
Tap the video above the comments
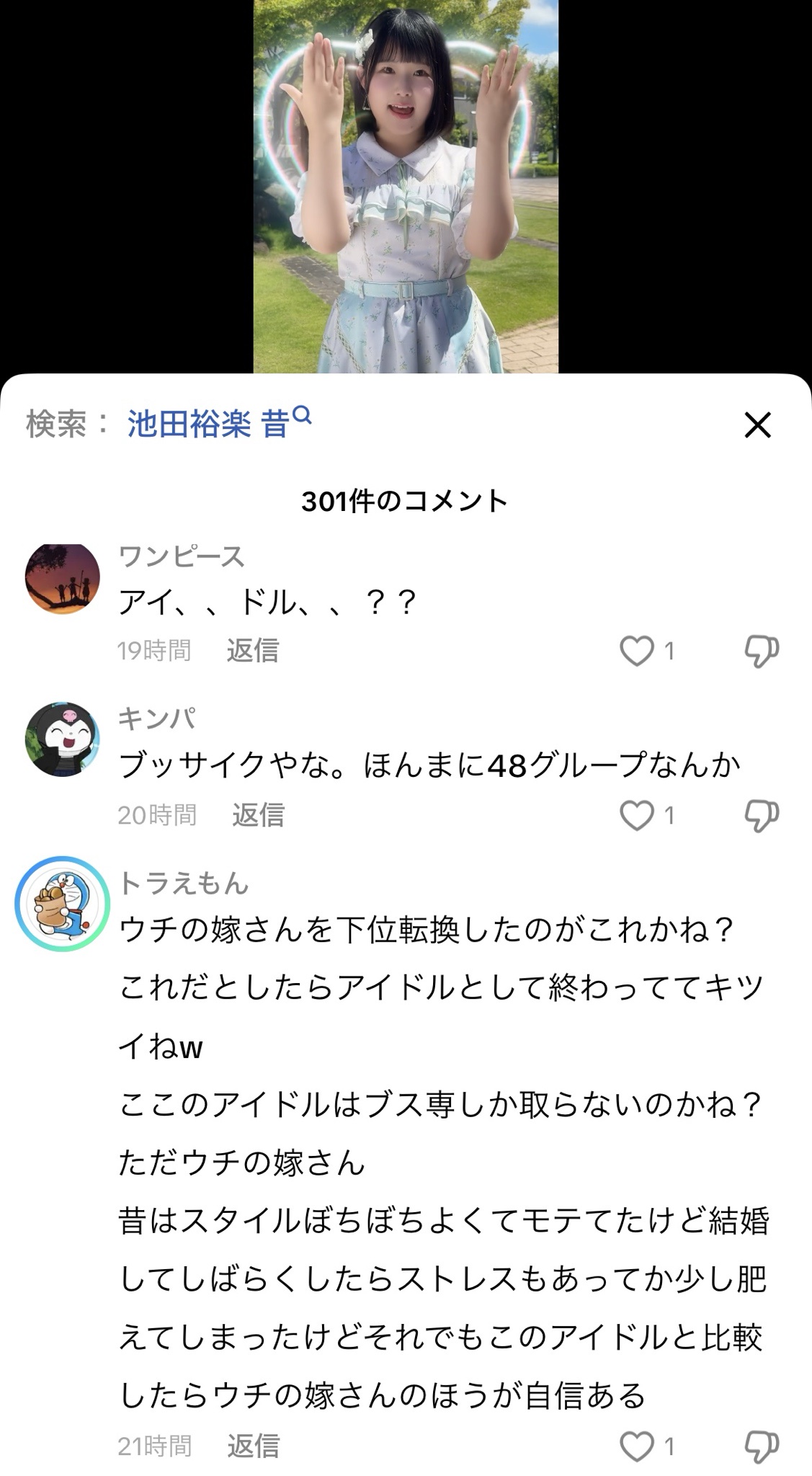pyautogui.click(x=406, y=186)
